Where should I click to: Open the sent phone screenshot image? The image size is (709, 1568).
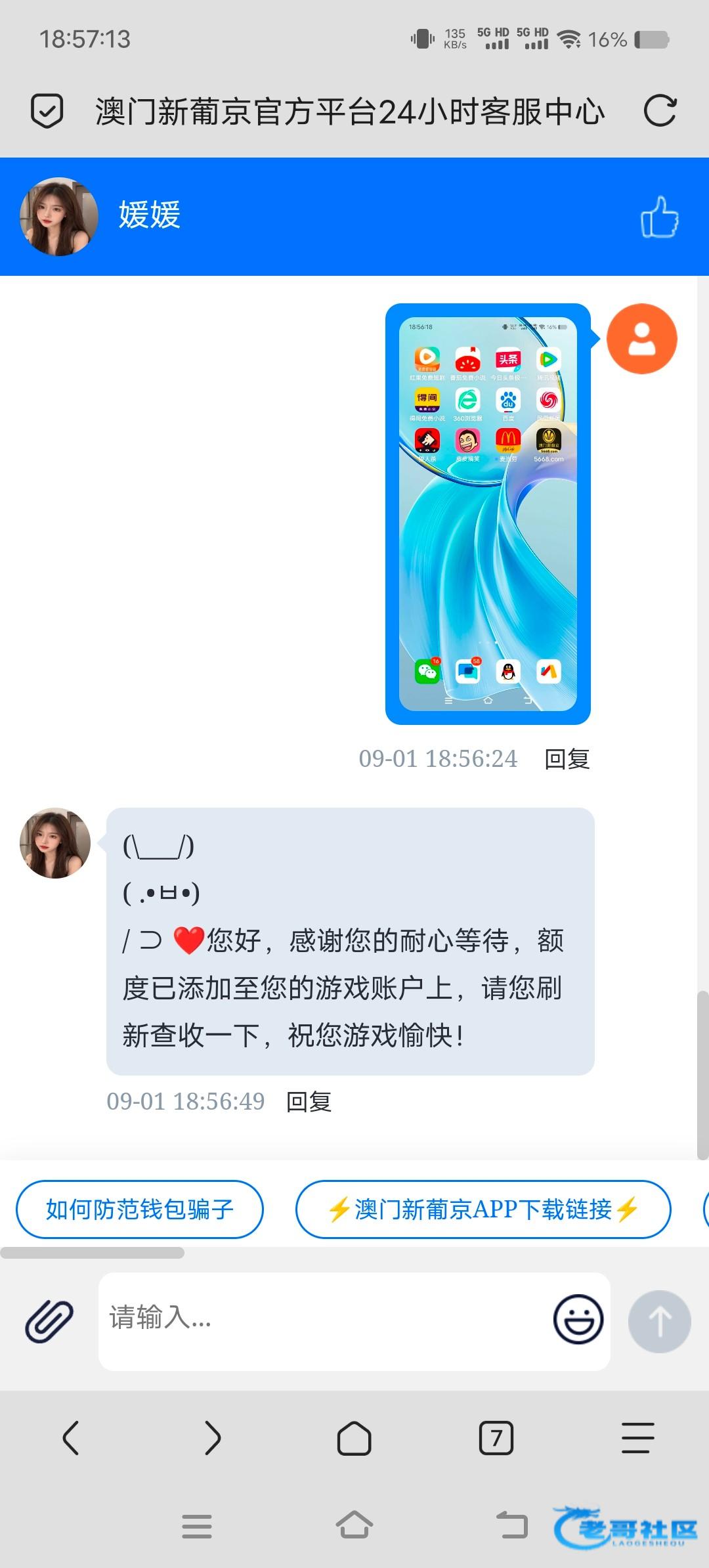tap(488, 513)
